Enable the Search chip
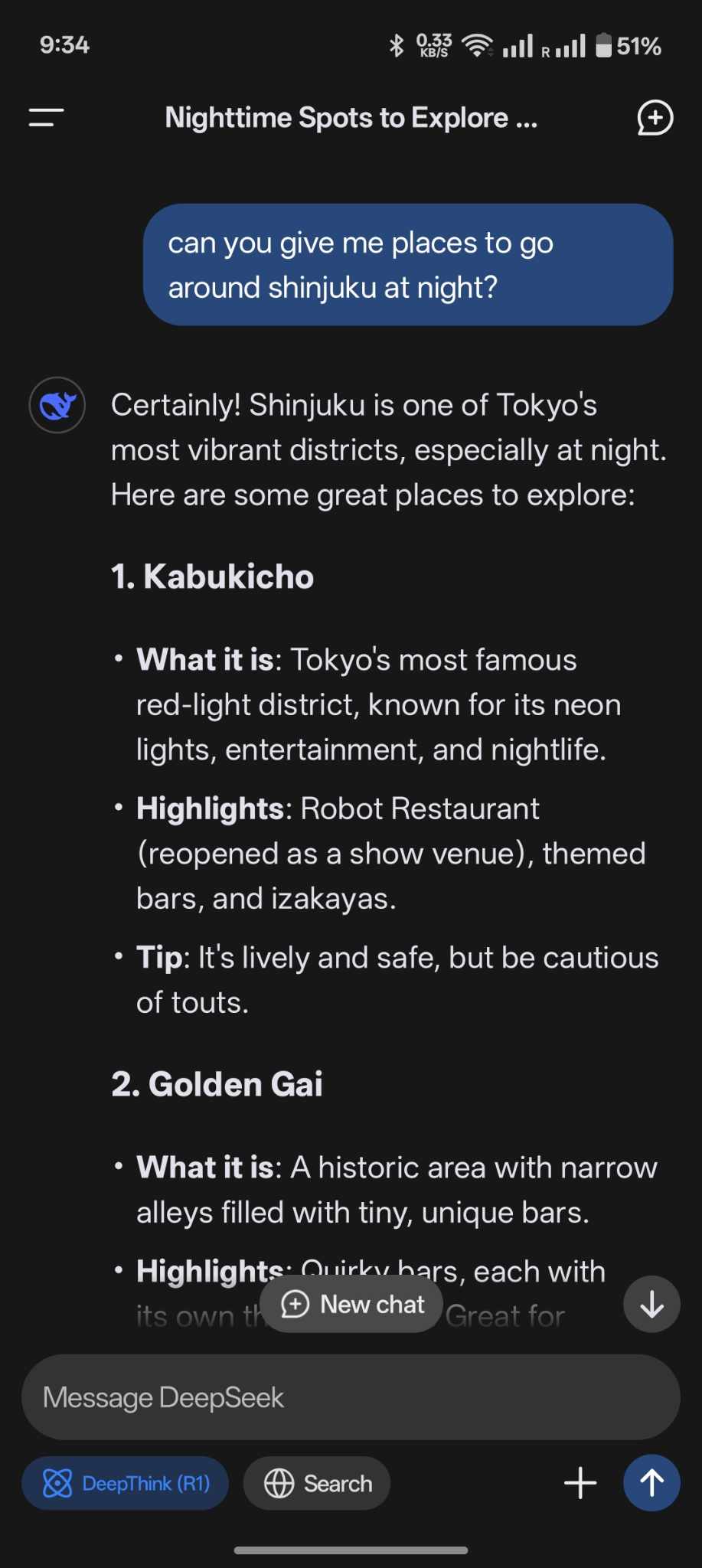 pyautogui.click(x=317, y=1483)
